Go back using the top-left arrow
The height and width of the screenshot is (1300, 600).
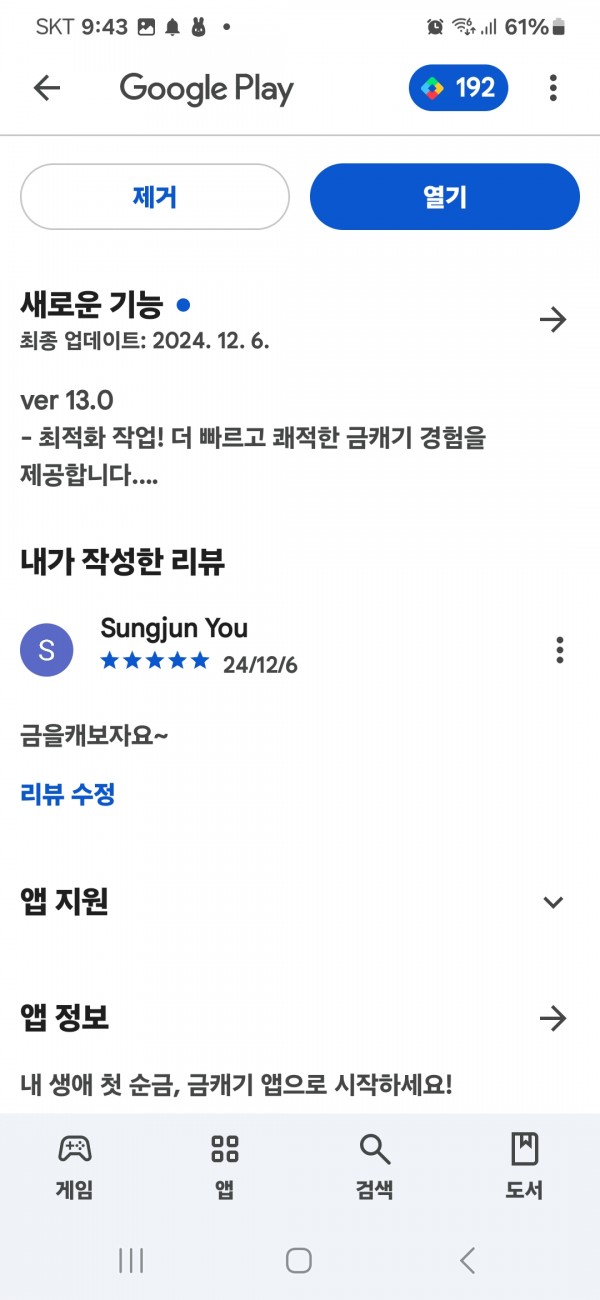47,88
